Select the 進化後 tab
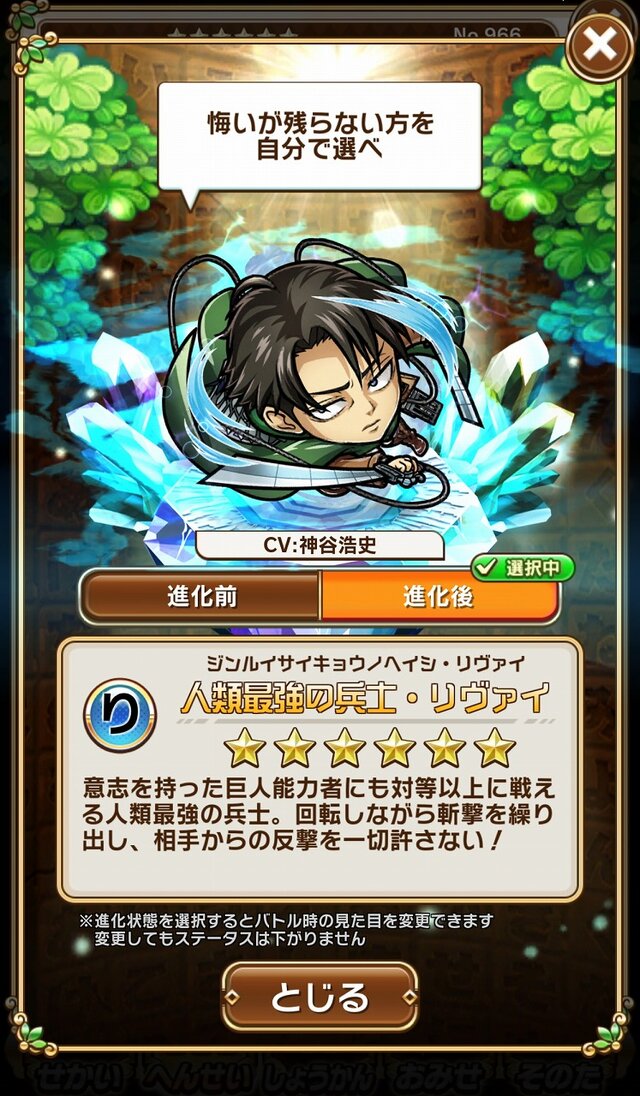Image resolution: width=640 pixels, height=1096 pixels. tap(438, 598)
